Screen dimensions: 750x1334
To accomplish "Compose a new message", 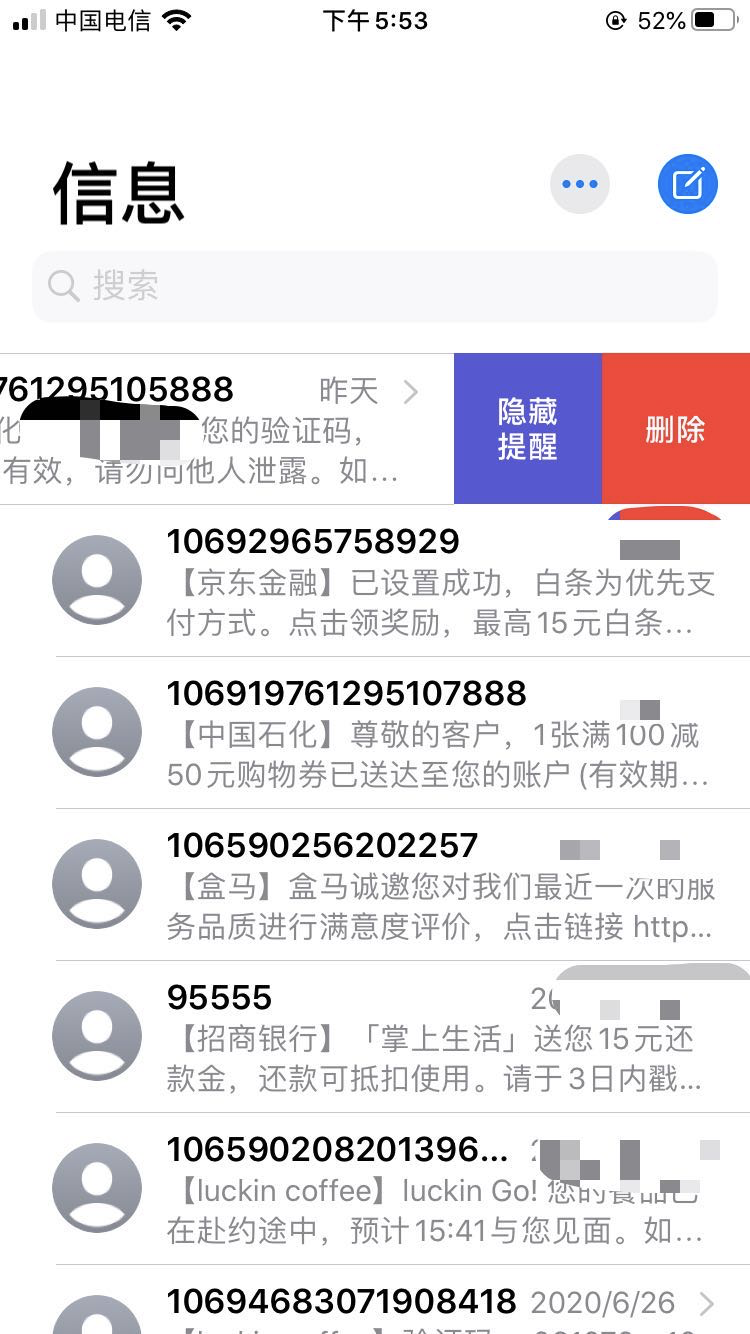I will 688,184.
